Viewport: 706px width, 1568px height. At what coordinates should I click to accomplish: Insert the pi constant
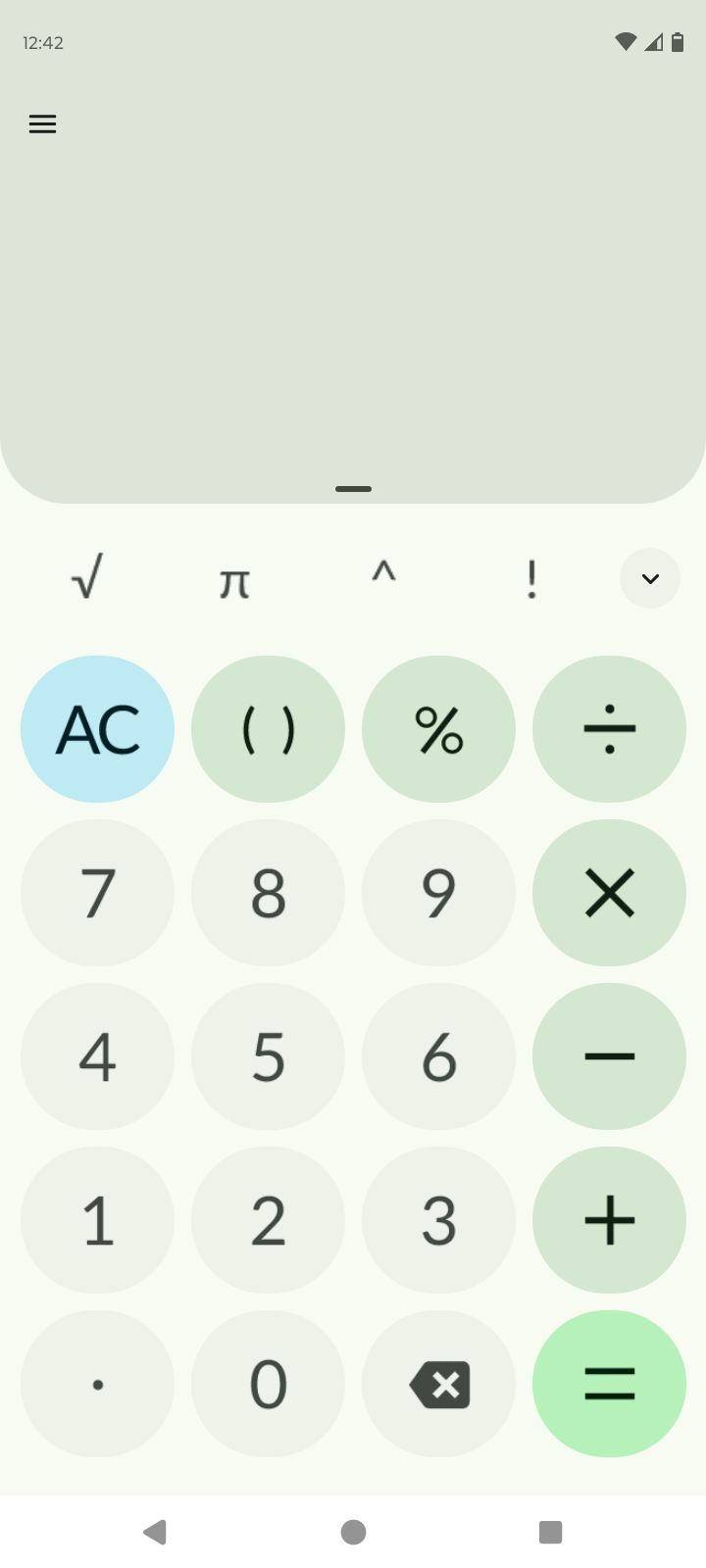(x=234, y=578)
